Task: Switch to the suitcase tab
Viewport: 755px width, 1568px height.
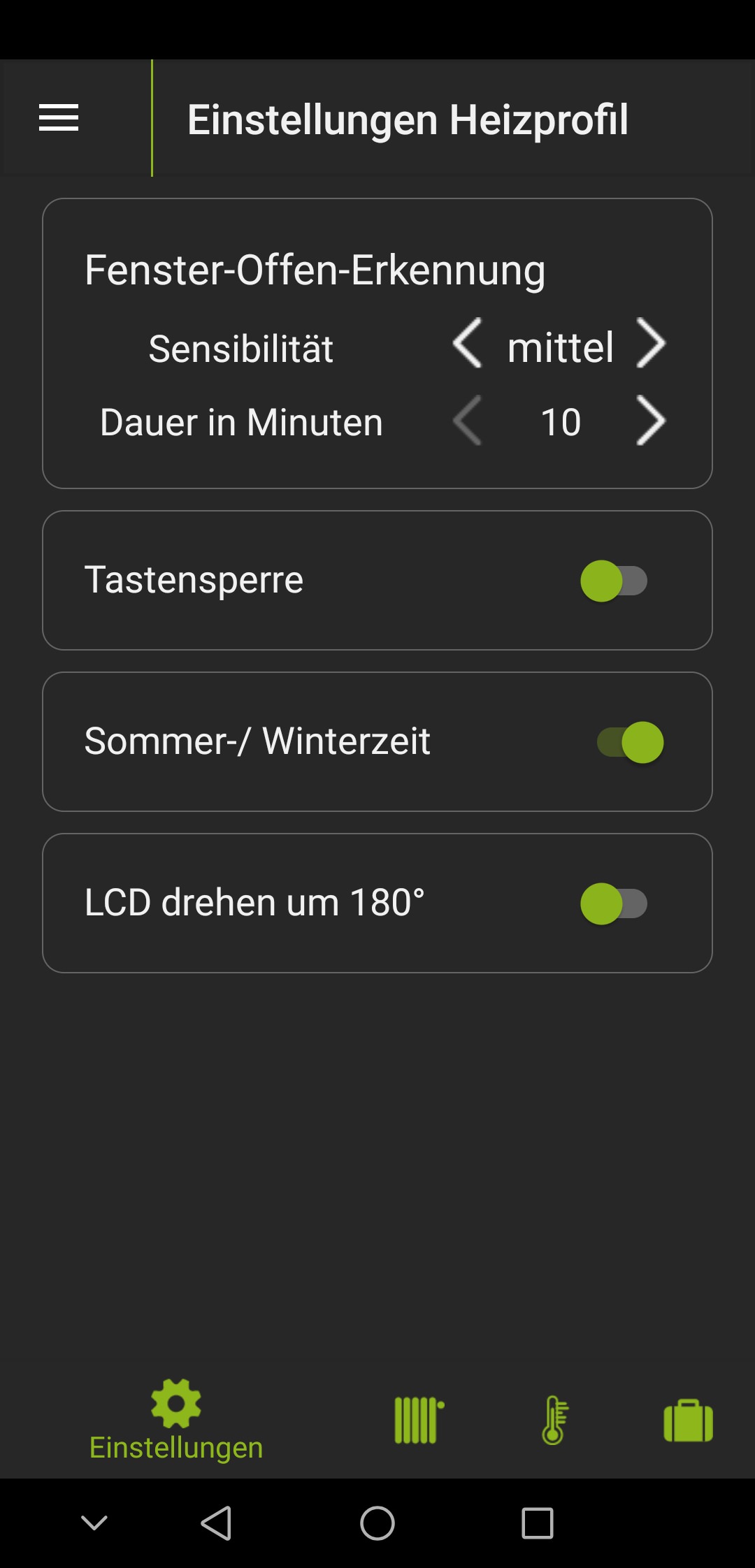Action: tap(689, 1420)
